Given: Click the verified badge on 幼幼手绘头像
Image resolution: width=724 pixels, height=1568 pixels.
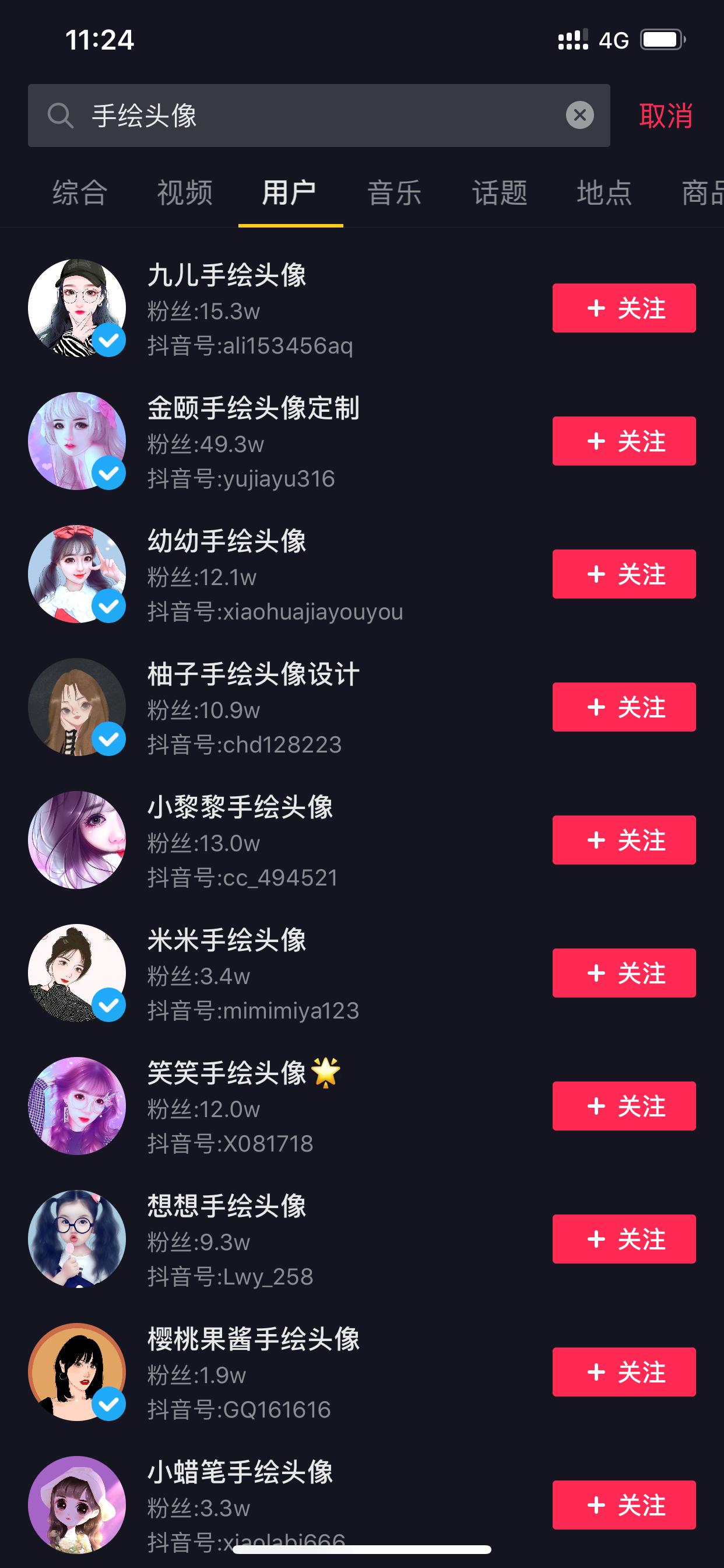Looking at the screenshot, I should [x=110, y=605].
